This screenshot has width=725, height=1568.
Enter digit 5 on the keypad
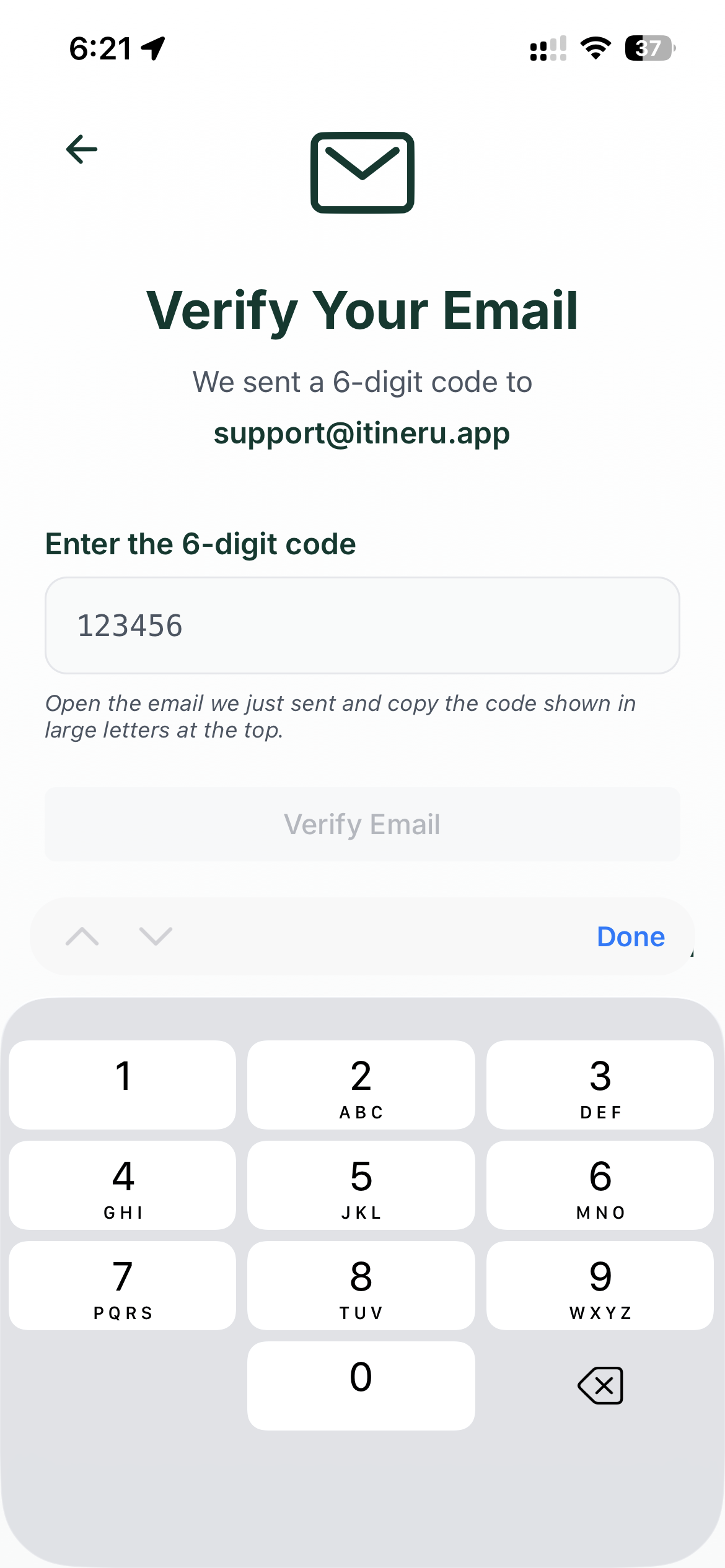point(361,1185)
